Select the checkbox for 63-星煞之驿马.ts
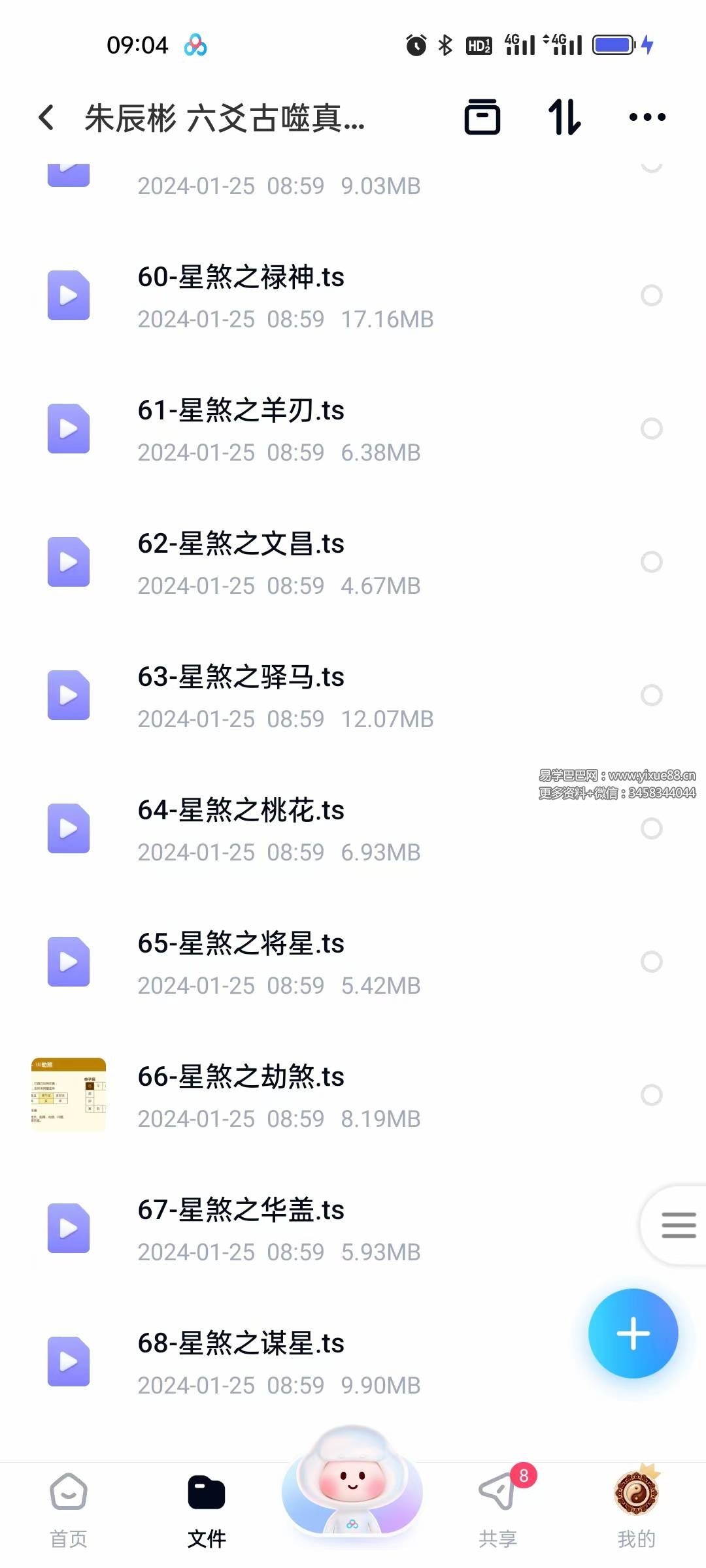This screenshot has height=1568, width=706. tap(651, 695)
